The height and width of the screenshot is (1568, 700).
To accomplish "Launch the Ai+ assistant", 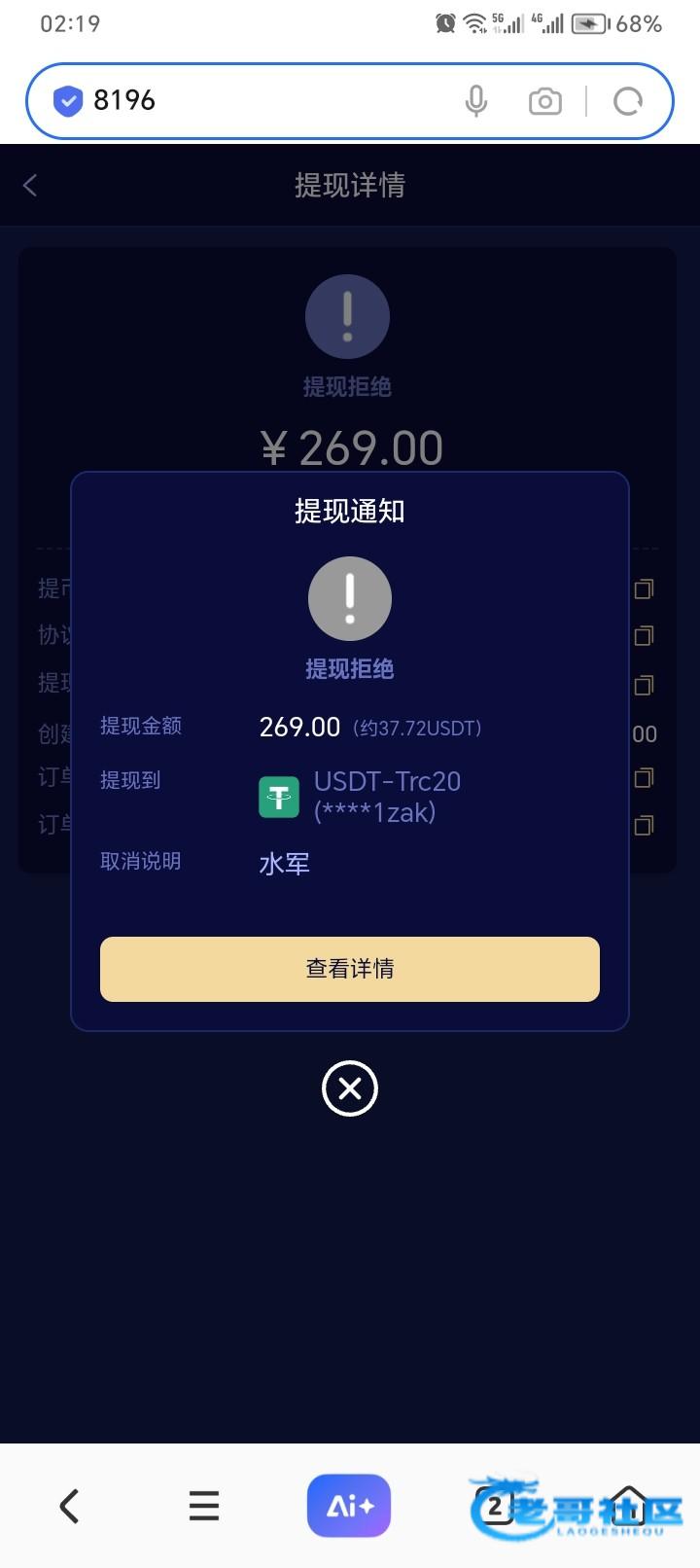I will [349, 1506].
